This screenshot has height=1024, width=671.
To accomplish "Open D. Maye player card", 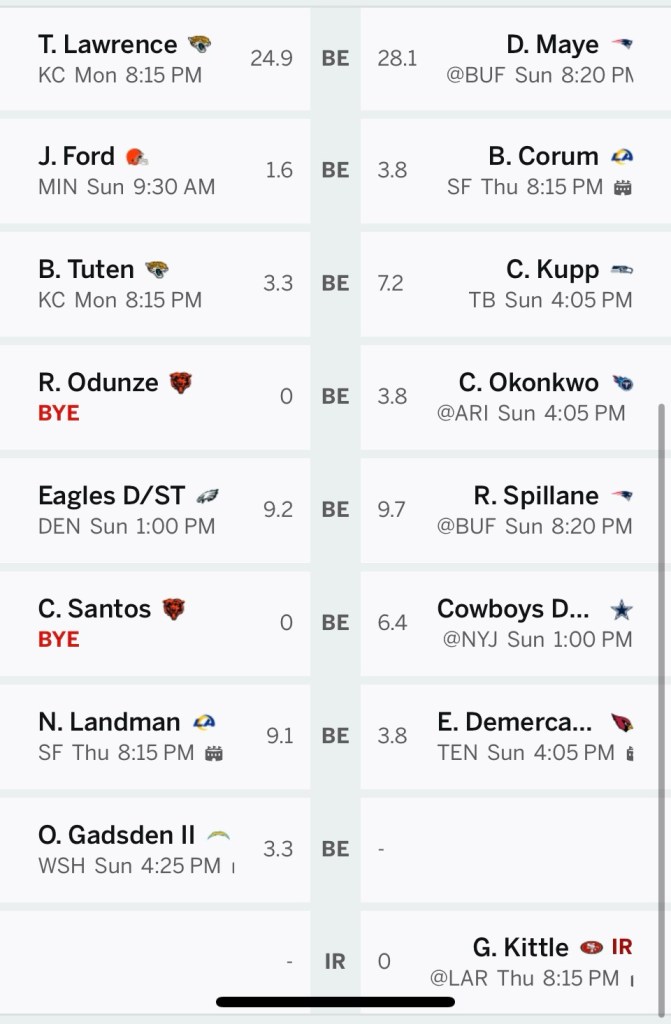I will click(x=552, y=45).
